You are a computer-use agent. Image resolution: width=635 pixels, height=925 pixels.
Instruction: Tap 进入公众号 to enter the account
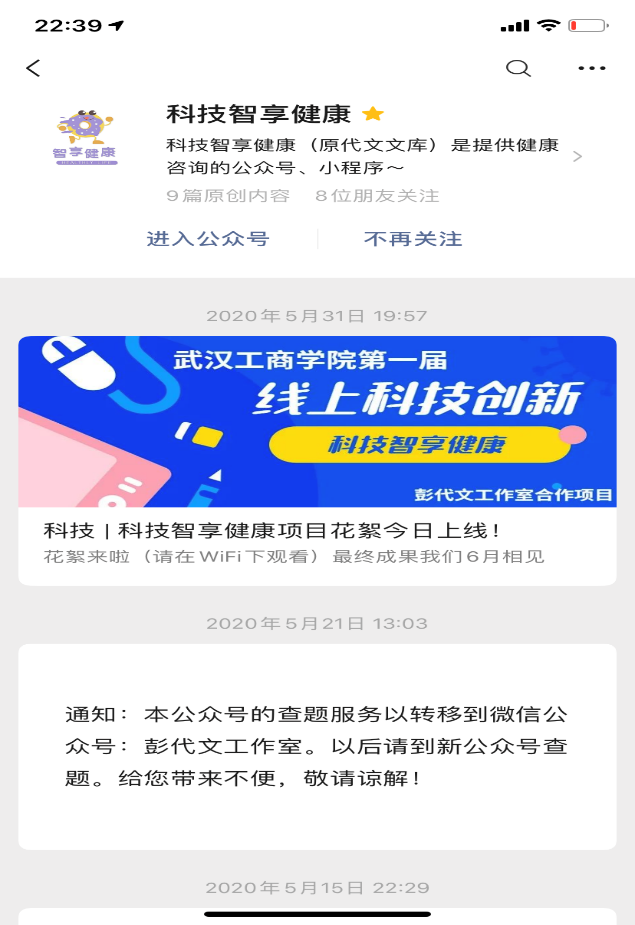pos(208,239)
